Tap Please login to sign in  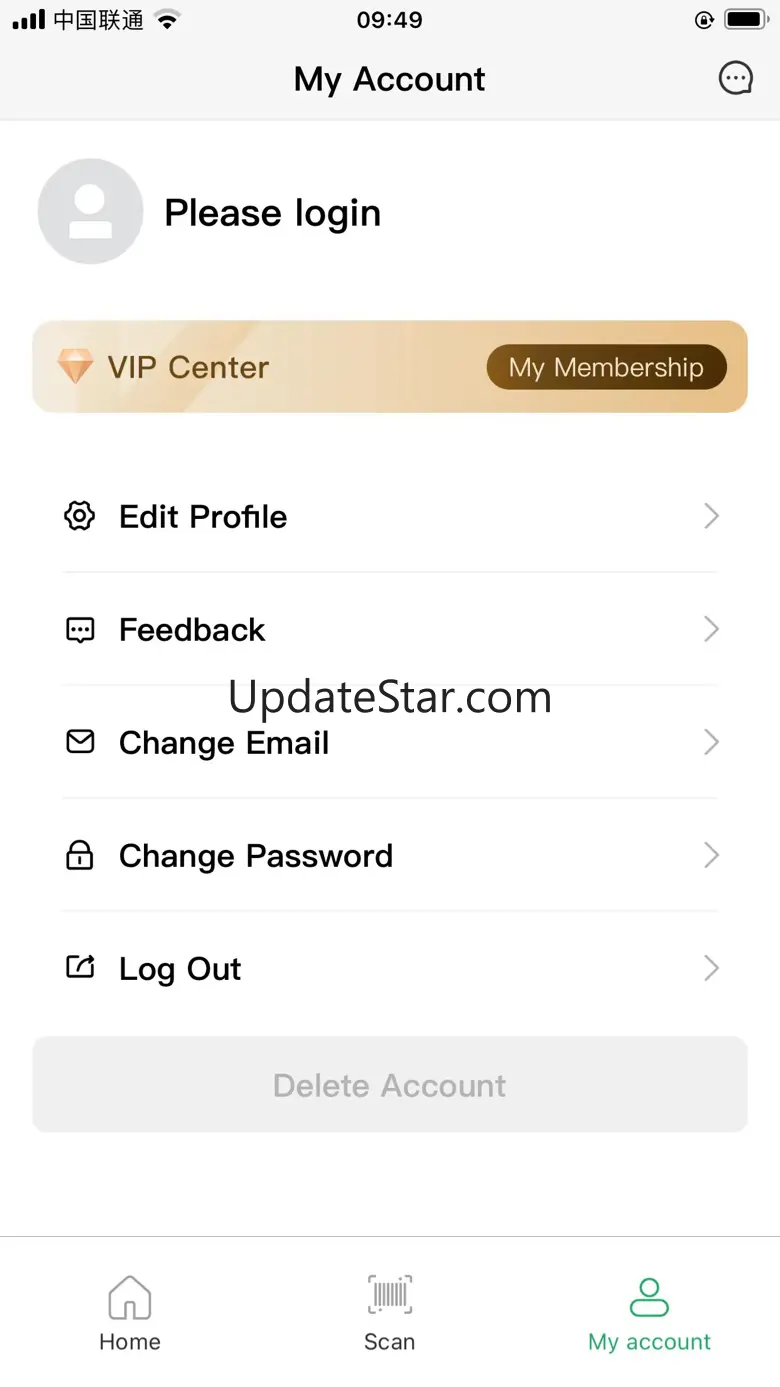click(272, 213)
